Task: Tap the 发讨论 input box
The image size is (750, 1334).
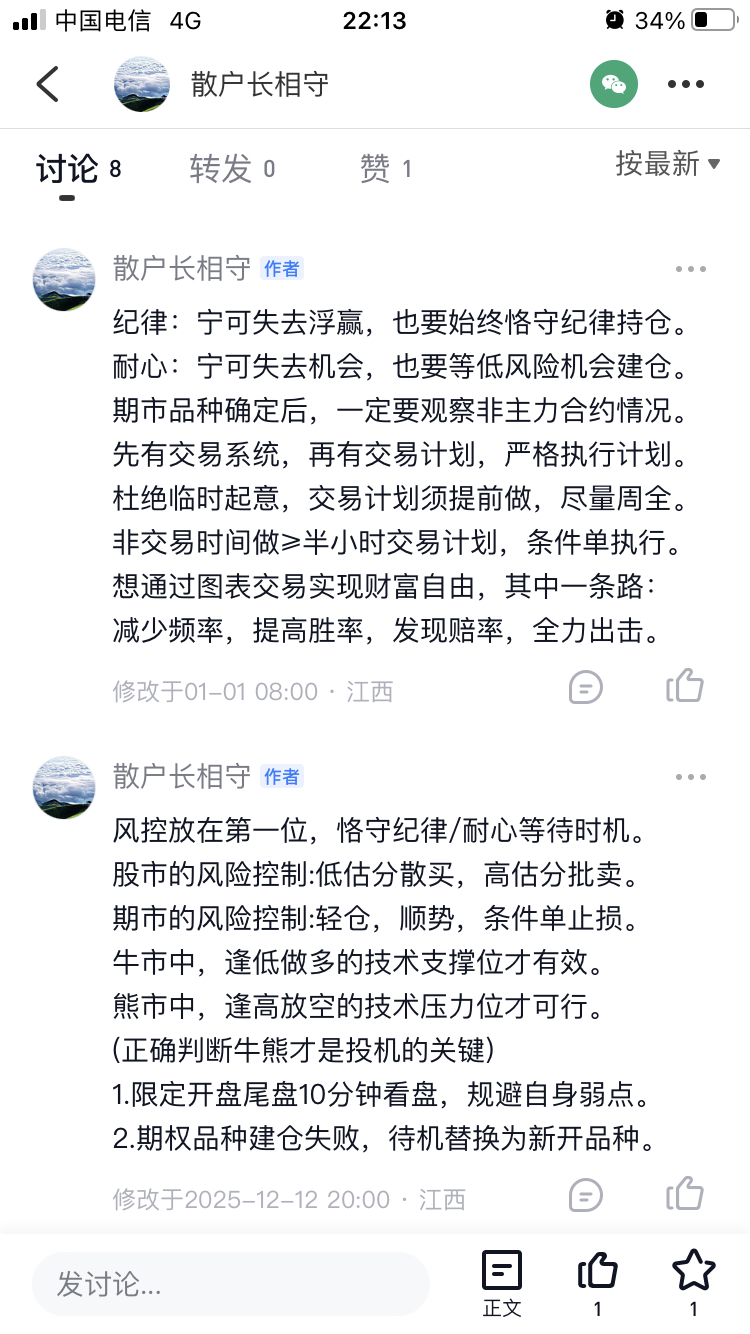Action: (x=230, y=1283)
